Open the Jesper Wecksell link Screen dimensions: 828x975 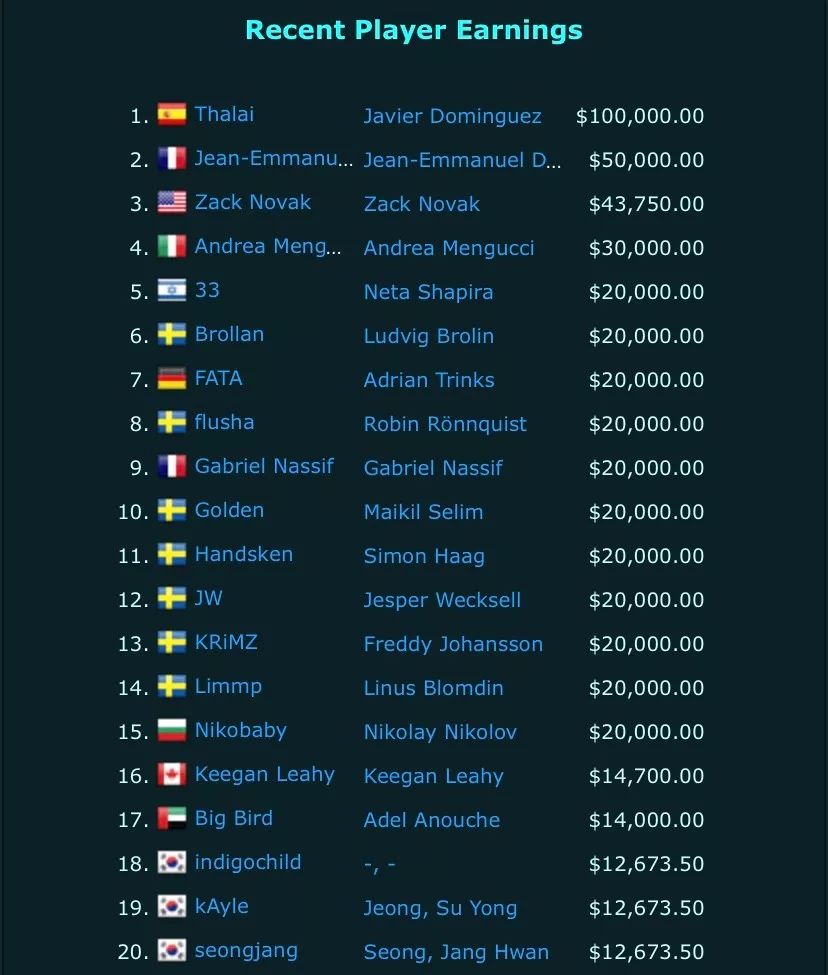[x=442, y=600]
